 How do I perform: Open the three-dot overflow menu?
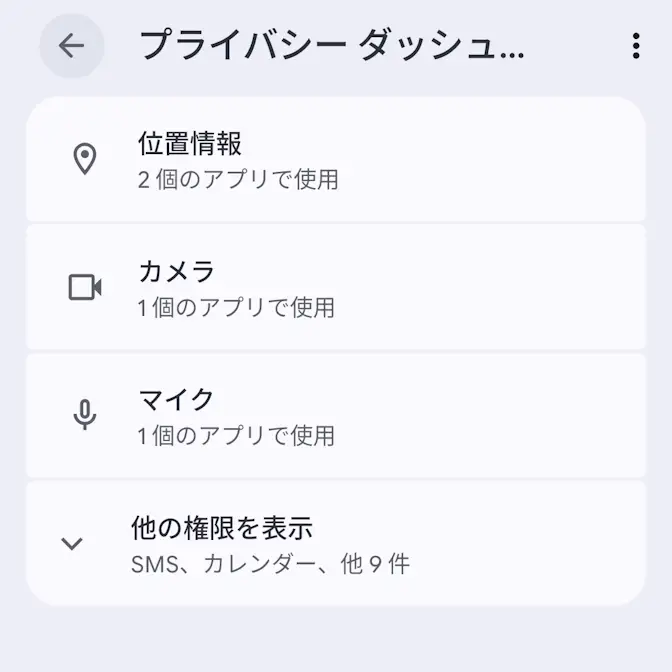[x=636, y=46]
